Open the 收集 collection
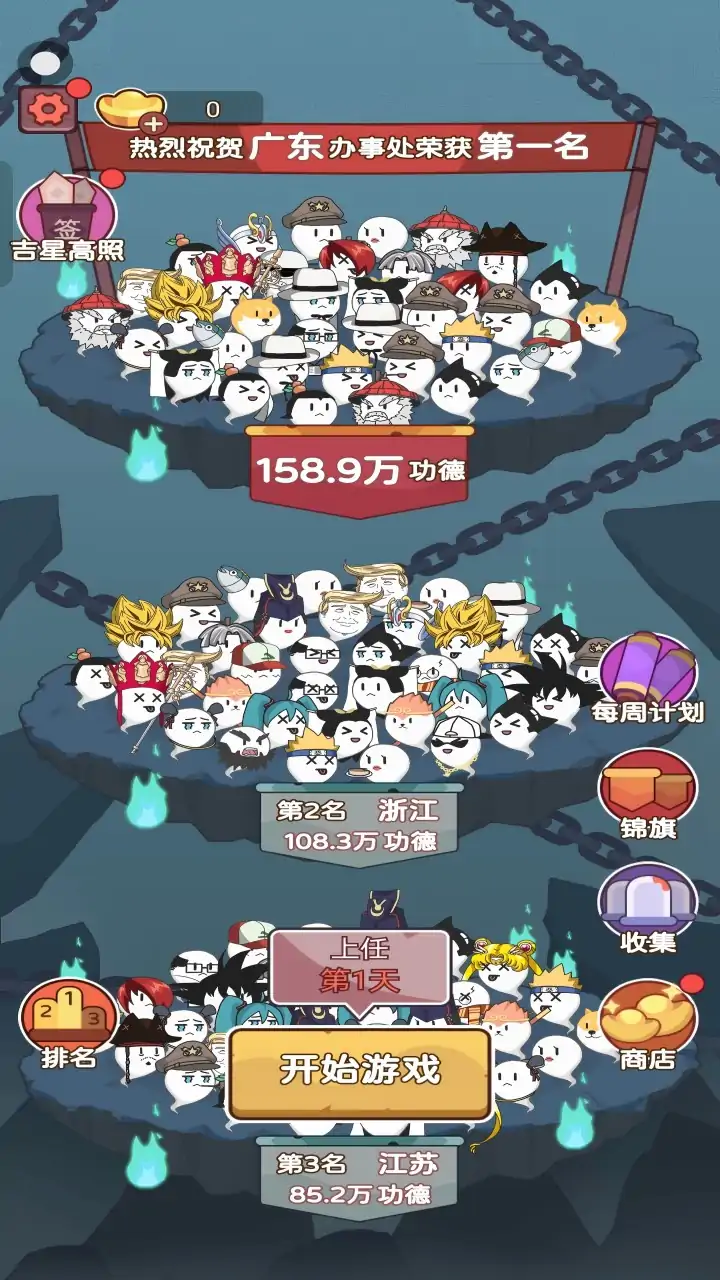 pos(648,908)
